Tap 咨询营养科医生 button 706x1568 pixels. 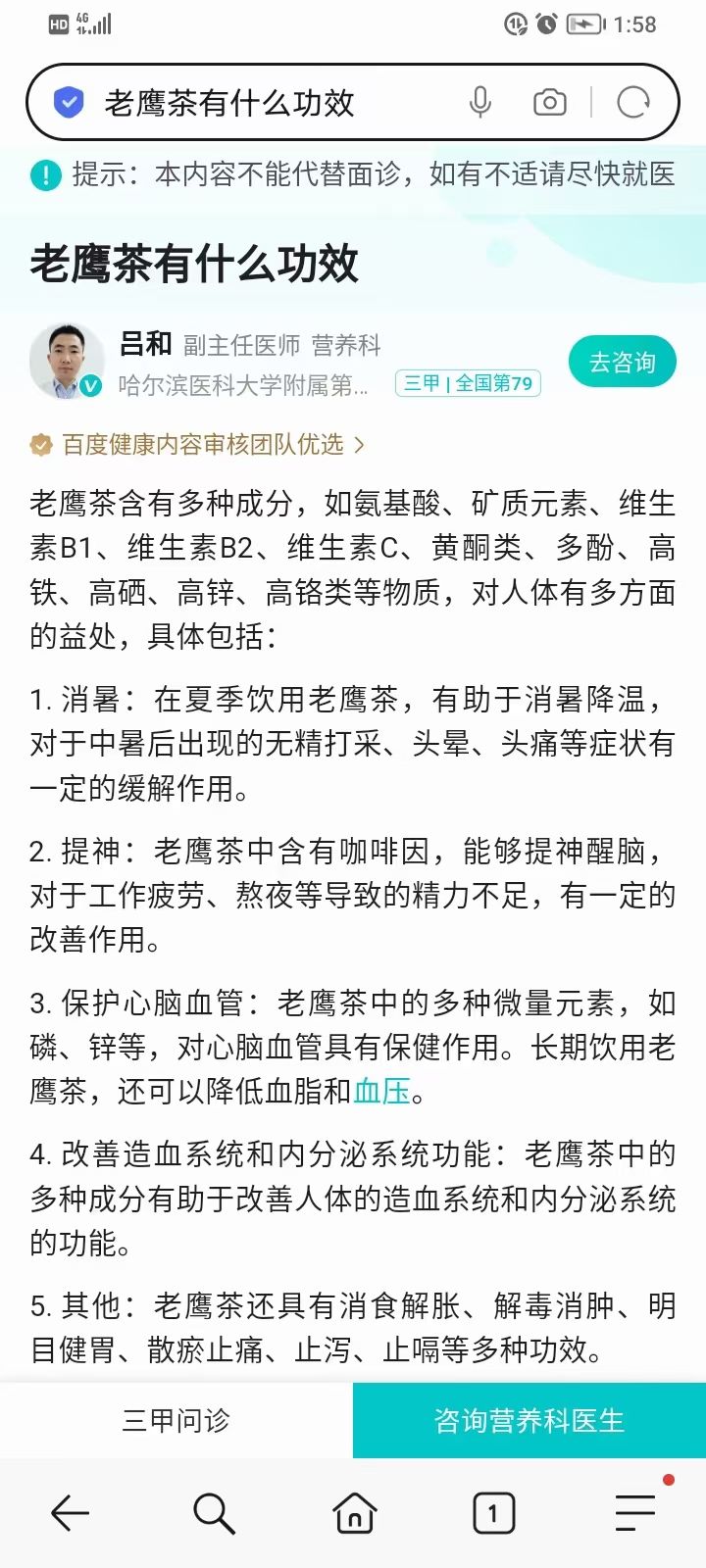point(529,1420)
